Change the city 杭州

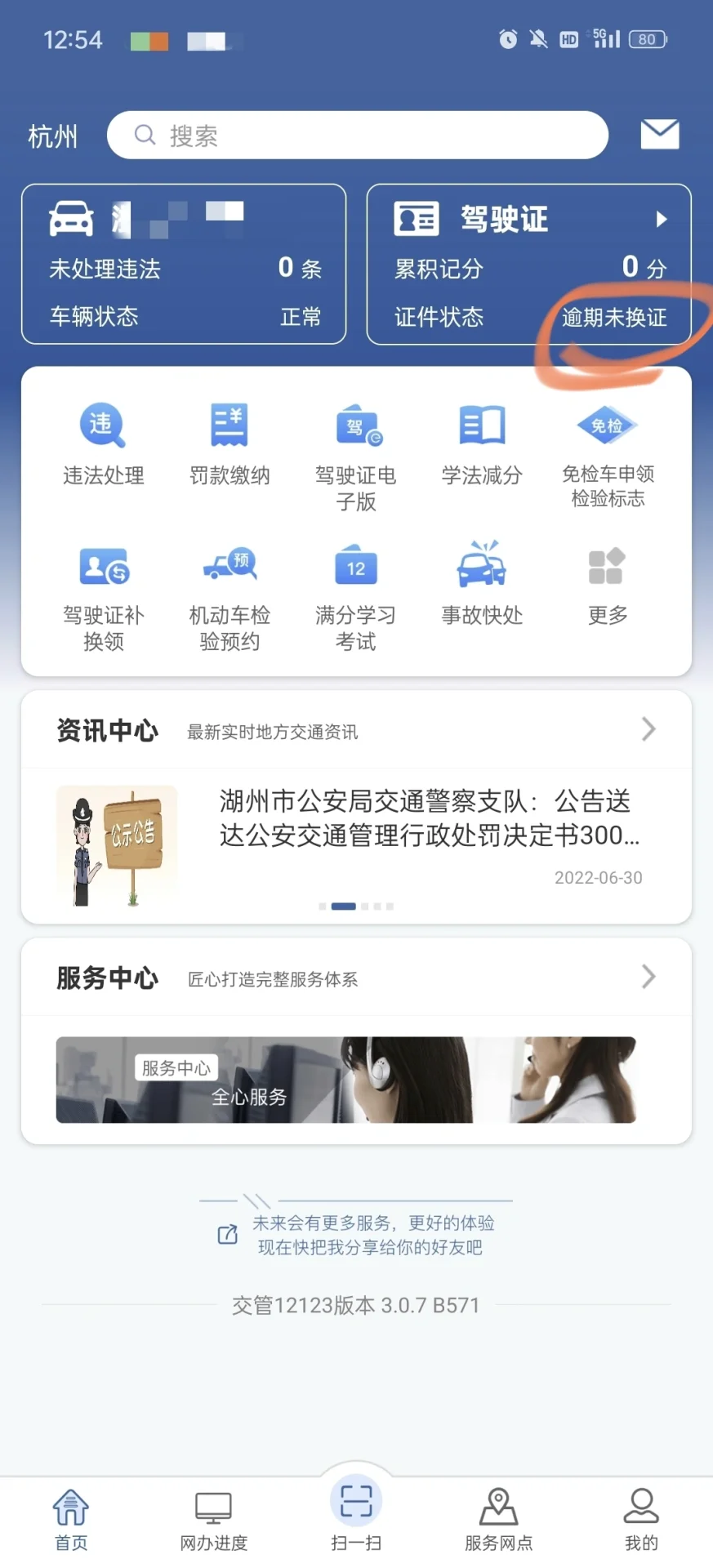click(x=52, y=136)
